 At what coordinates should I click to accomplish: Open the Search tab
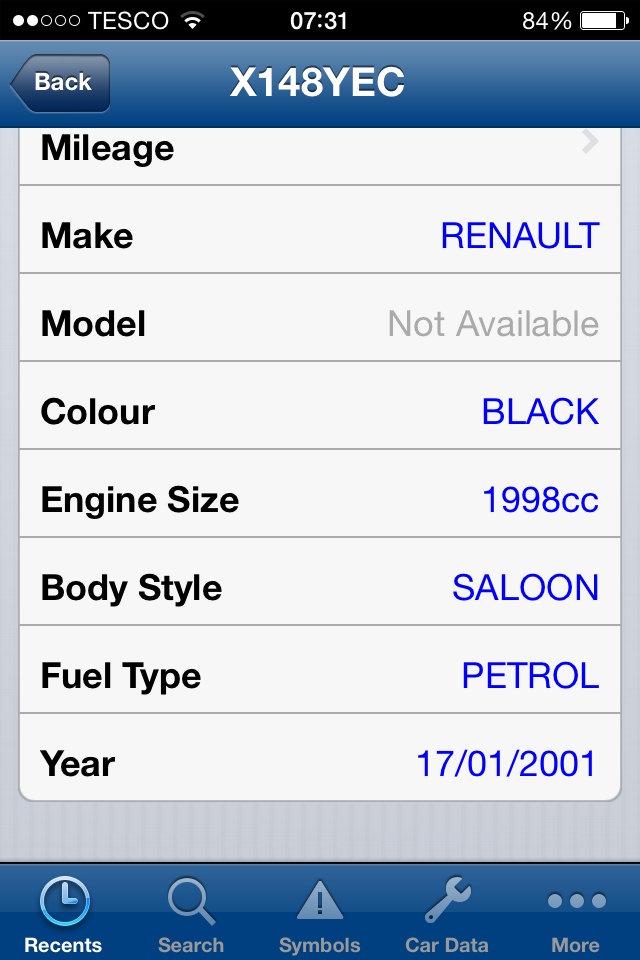pos(190,914)
